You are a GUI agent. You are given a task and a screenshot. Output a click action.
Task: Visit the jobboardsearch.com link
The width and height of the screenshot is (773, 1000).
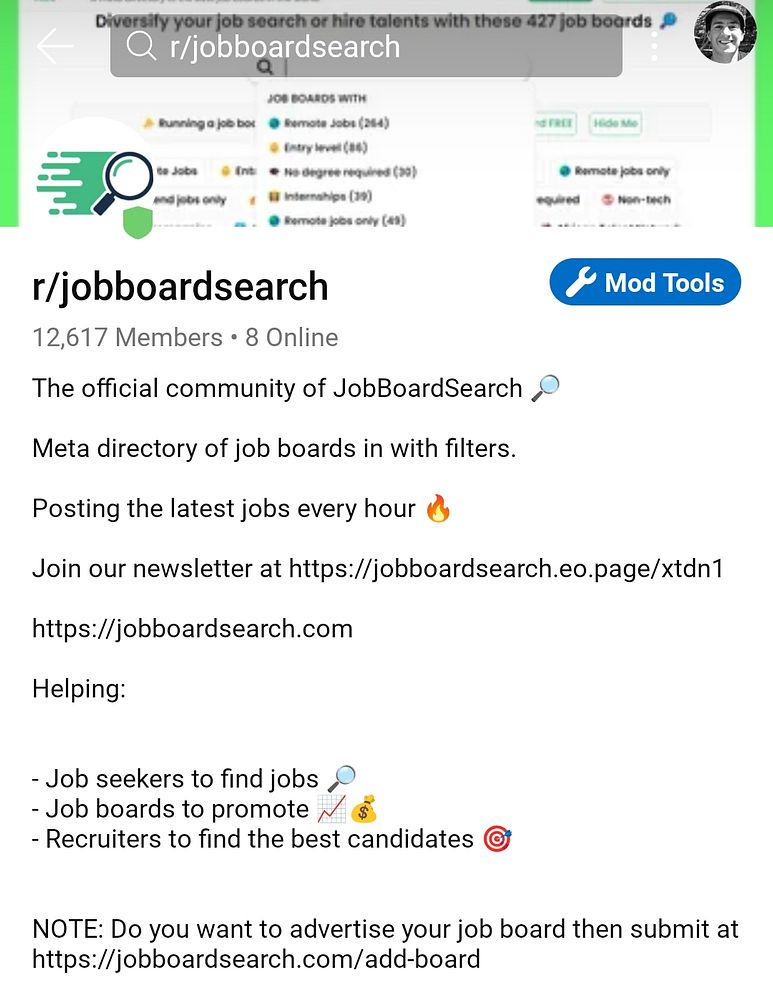pos(192,629)
